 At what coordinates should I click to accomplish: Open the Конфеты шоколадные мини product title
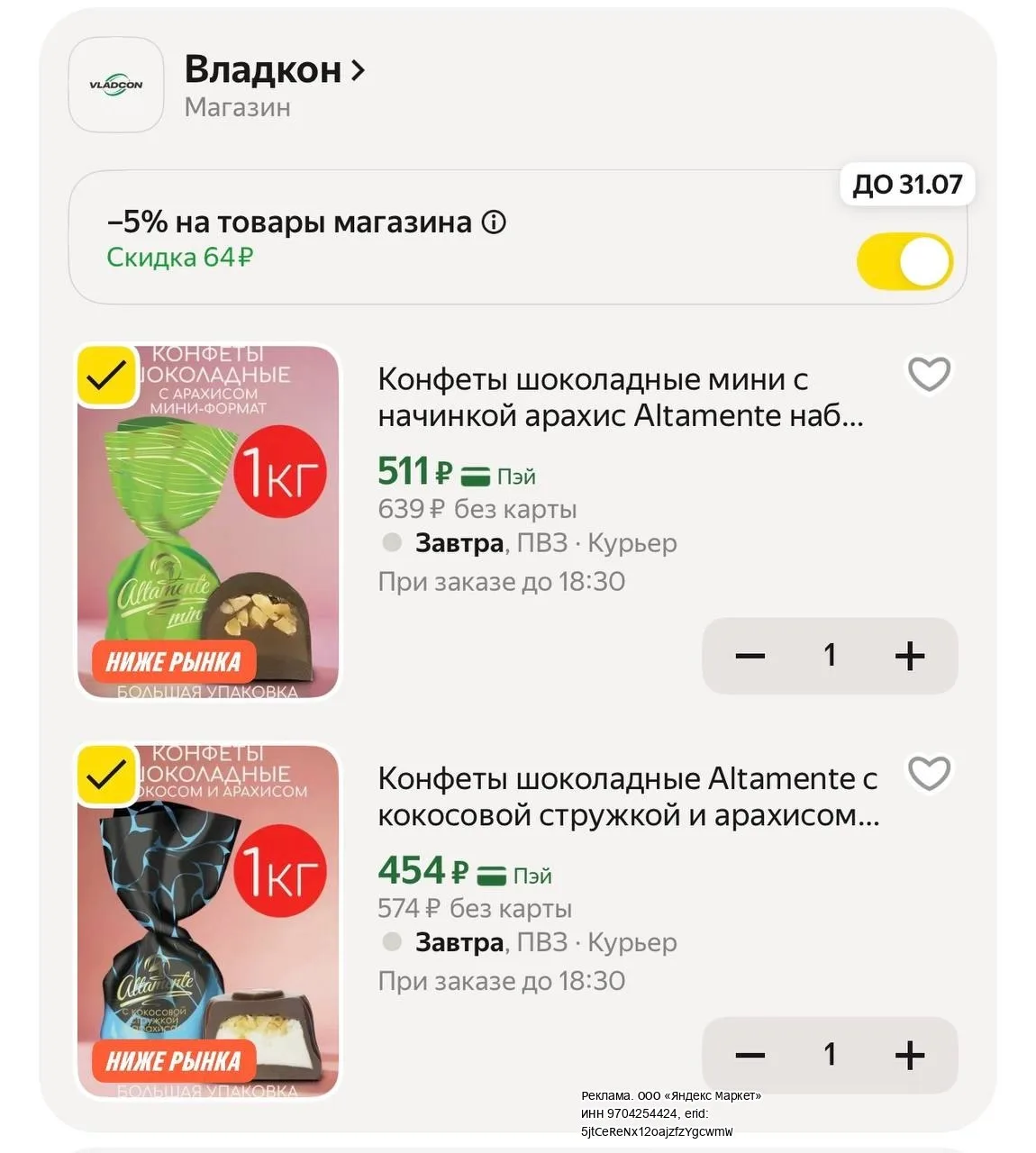point(621,397)
